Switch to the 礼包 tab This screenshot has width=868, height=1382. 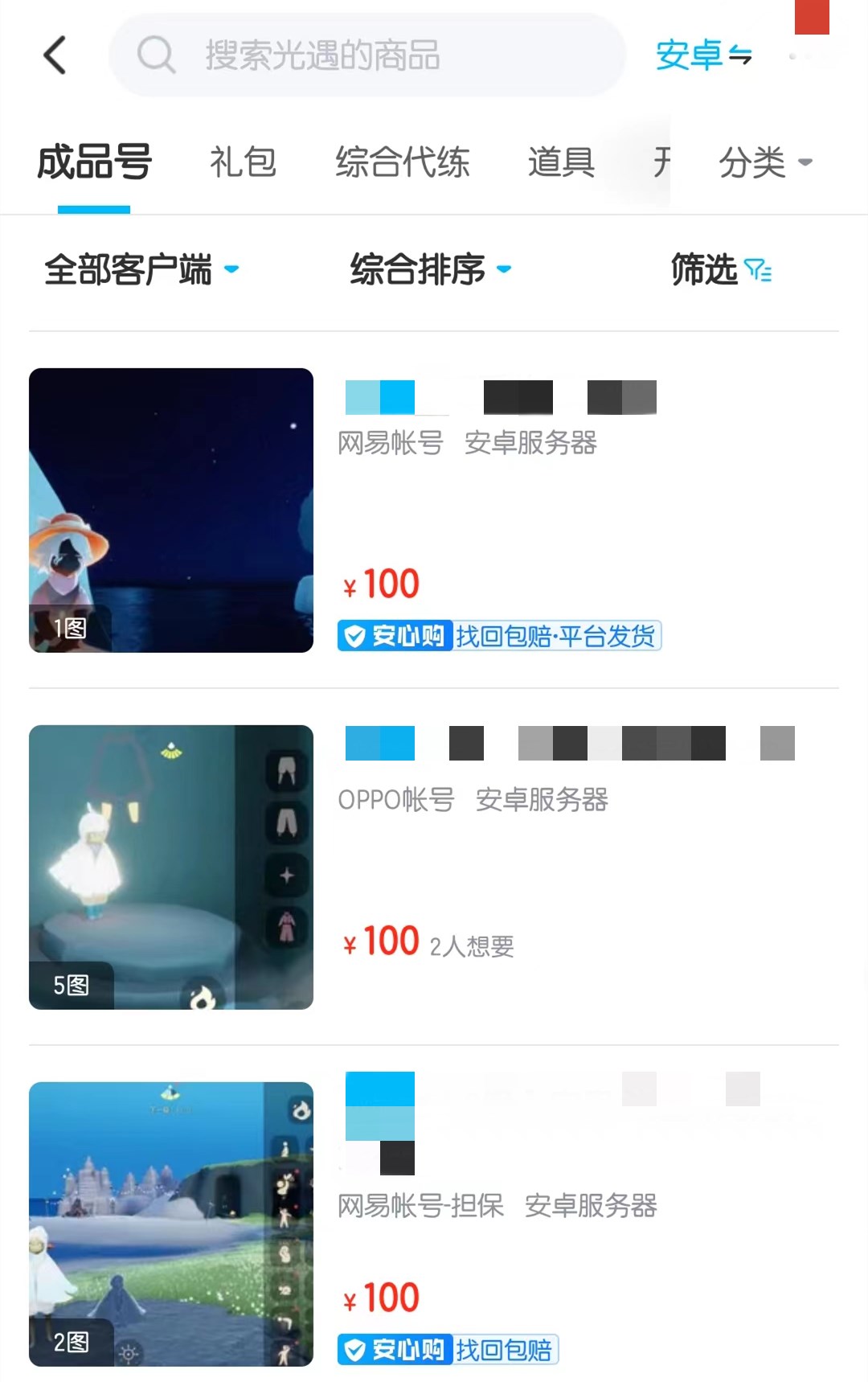click(x=243, y=162)
